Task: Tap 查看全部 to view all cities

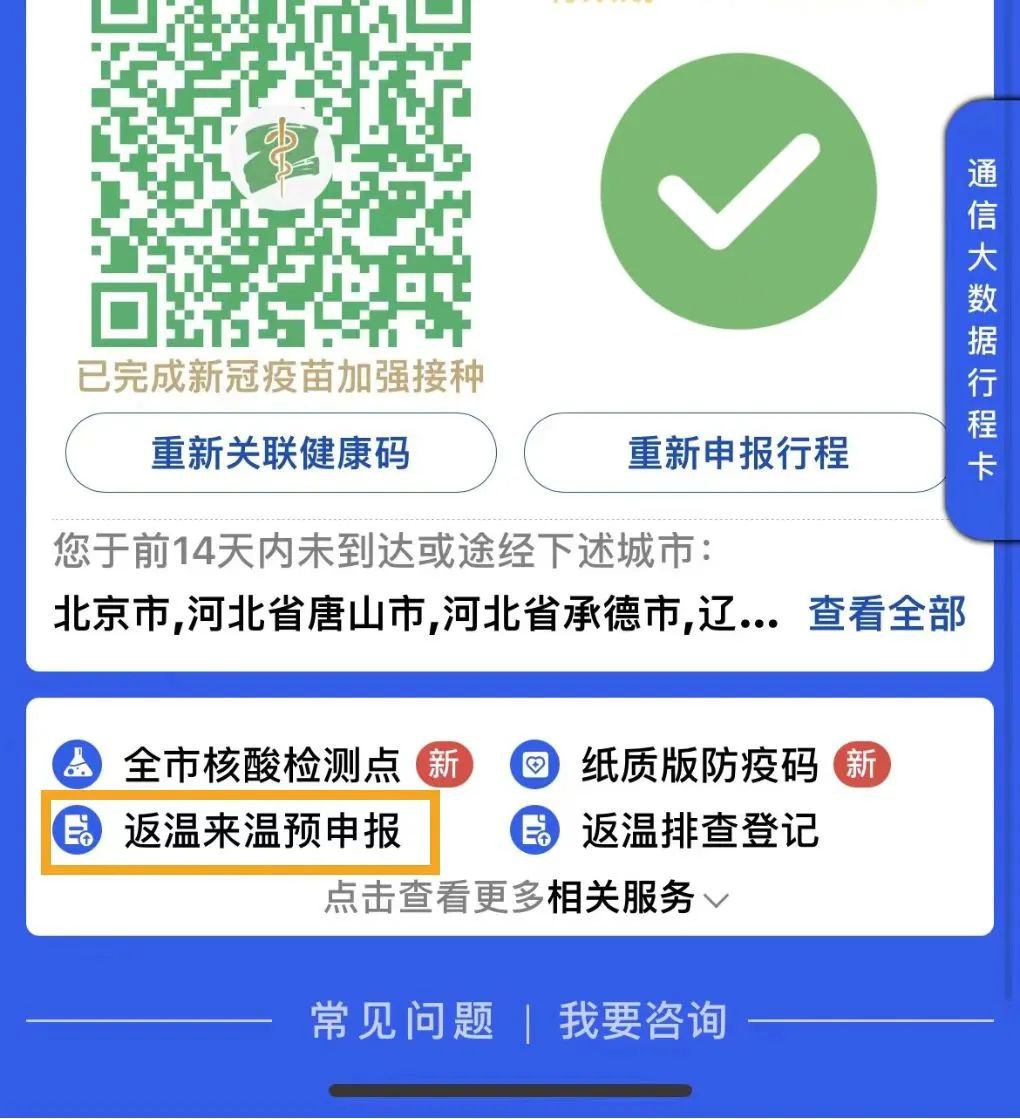Action: [887, 614]
